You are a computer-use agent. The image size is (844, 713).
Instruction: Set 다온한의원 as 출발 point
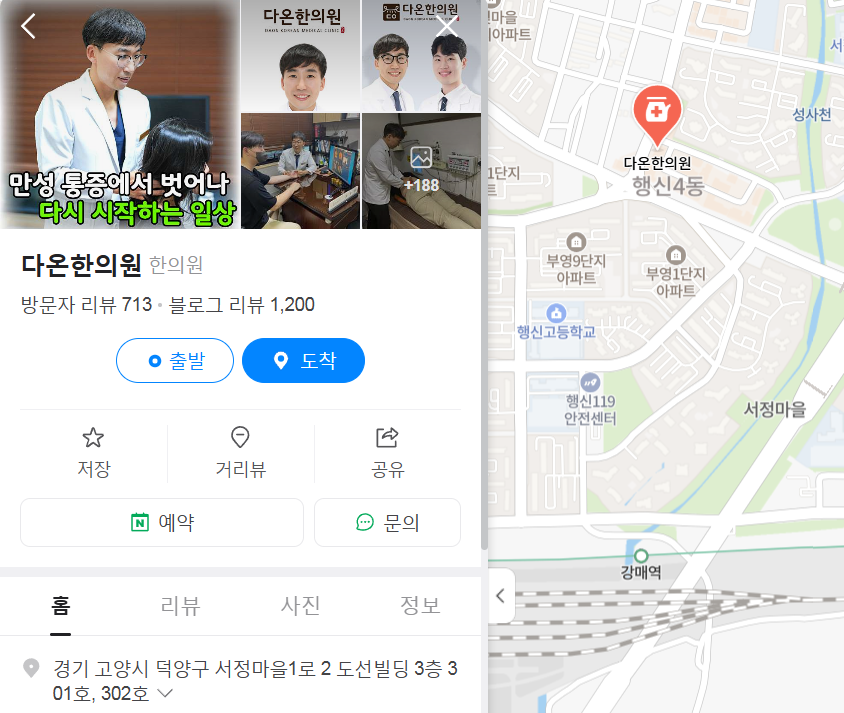(175, 361)
